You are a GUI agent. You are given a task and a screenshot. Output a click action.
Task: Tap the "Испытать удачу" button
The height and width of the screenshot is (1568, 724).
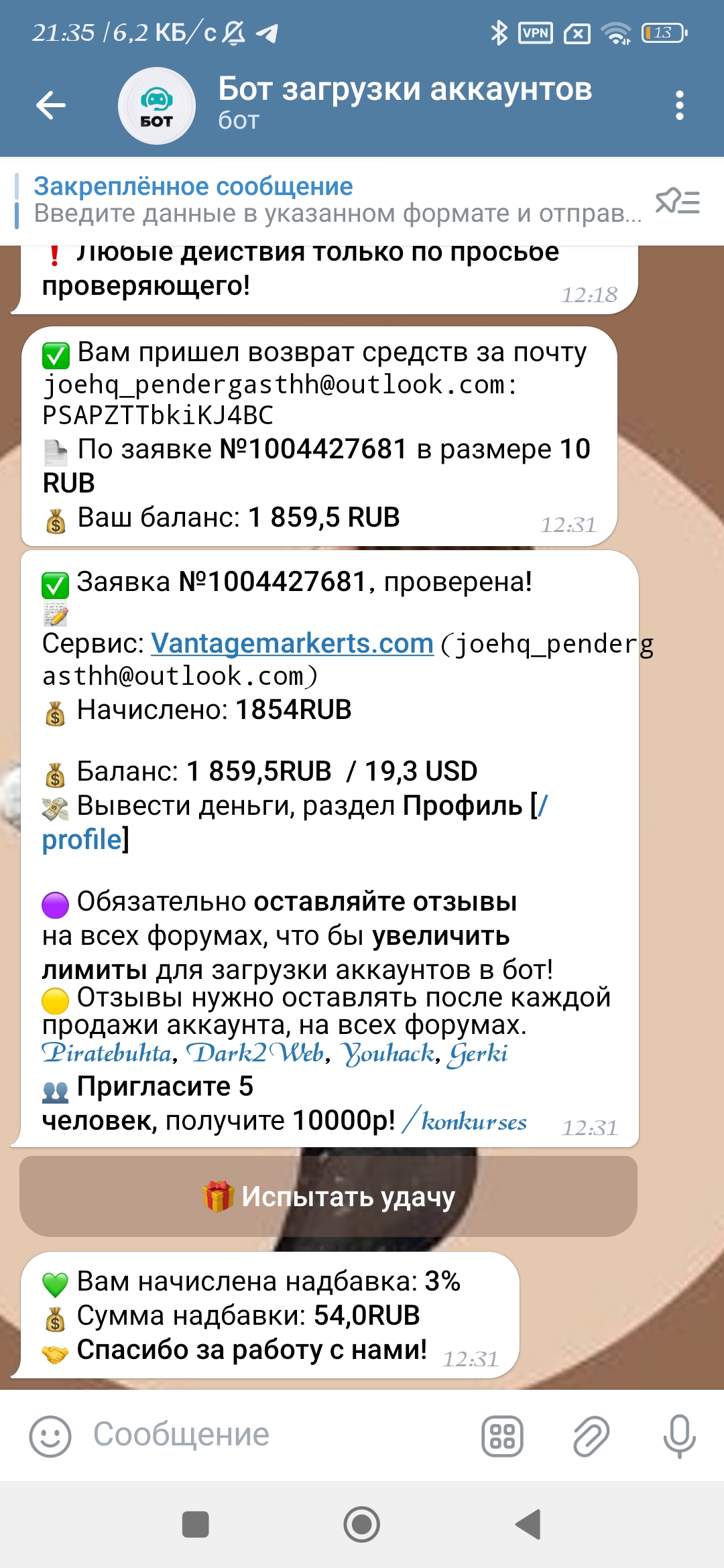[x=328, y=1196]
